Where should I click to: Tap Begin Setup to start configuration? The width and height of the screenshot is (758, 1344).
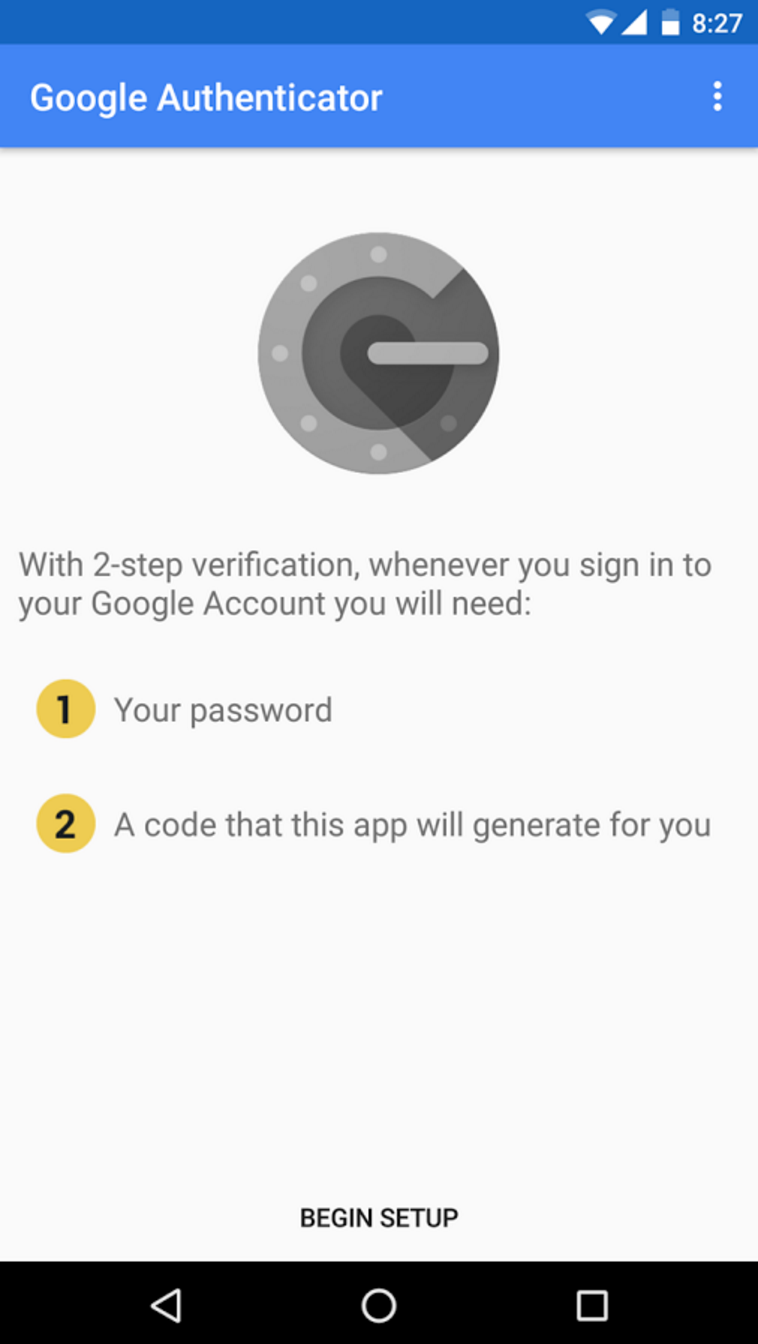[379, 1217]
